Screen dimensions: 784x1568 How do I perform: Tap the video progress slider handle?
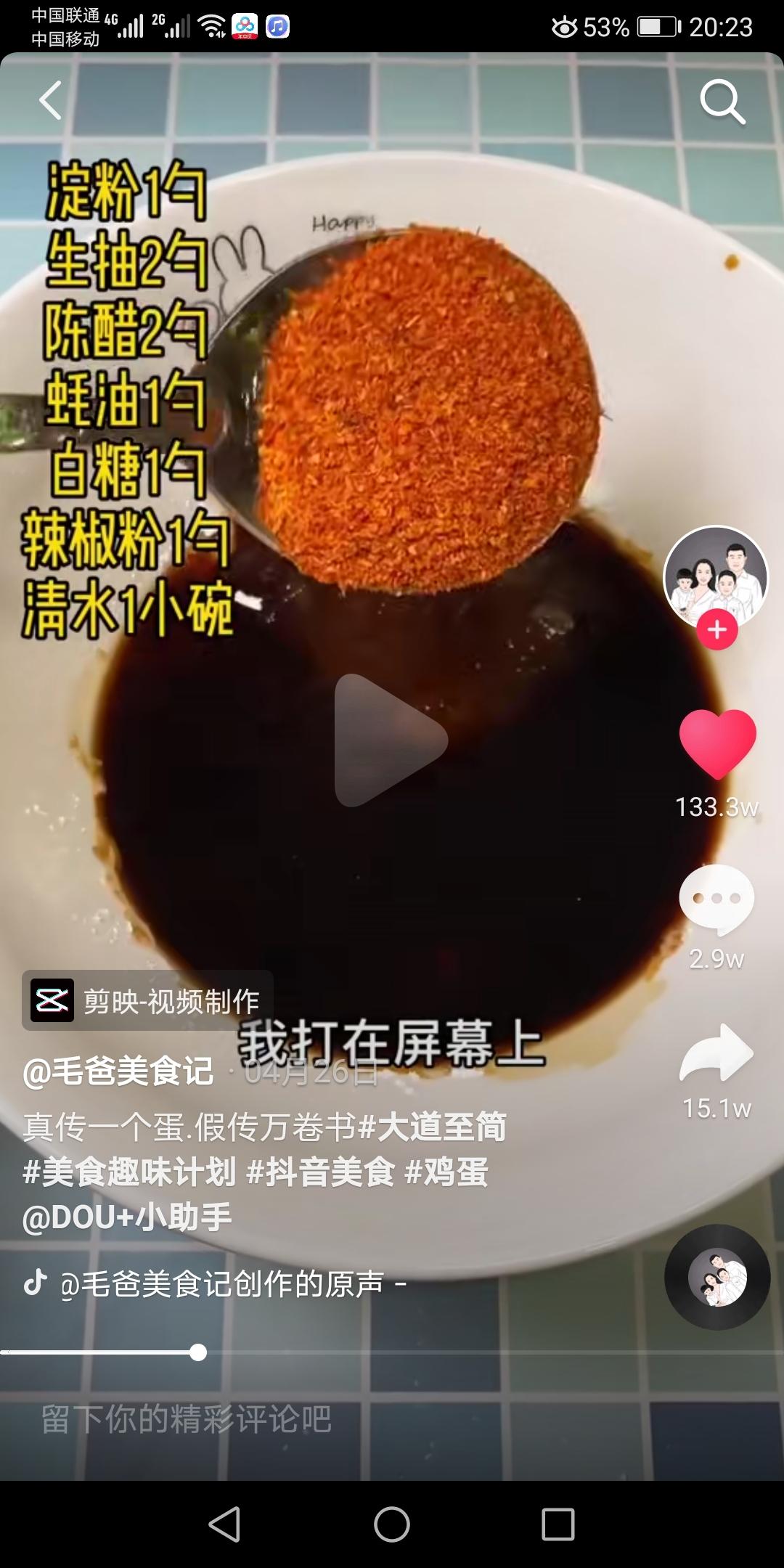197,1352
